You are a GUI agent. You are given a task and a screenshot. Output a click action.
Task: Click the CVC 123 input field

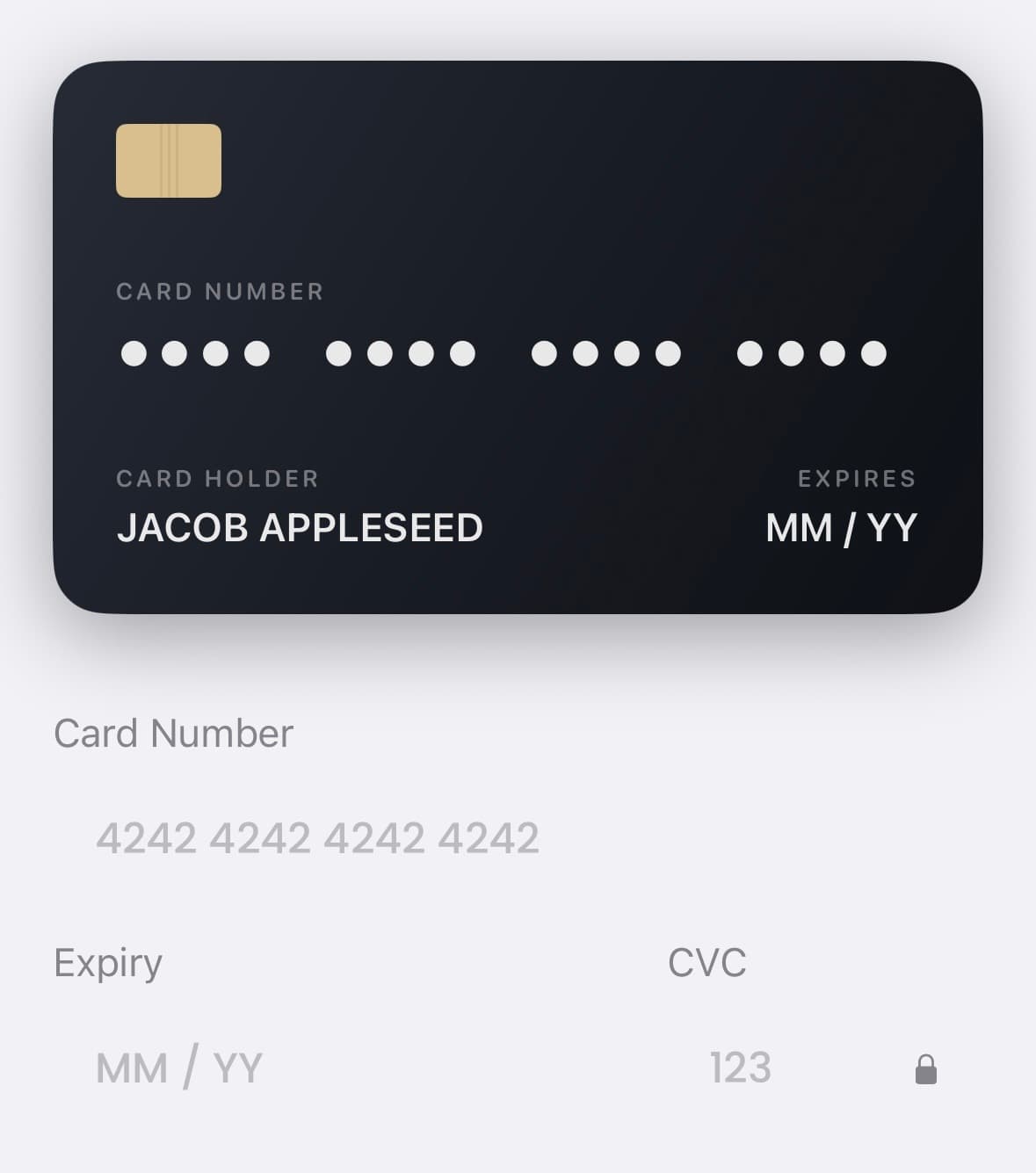point(739,1068)
